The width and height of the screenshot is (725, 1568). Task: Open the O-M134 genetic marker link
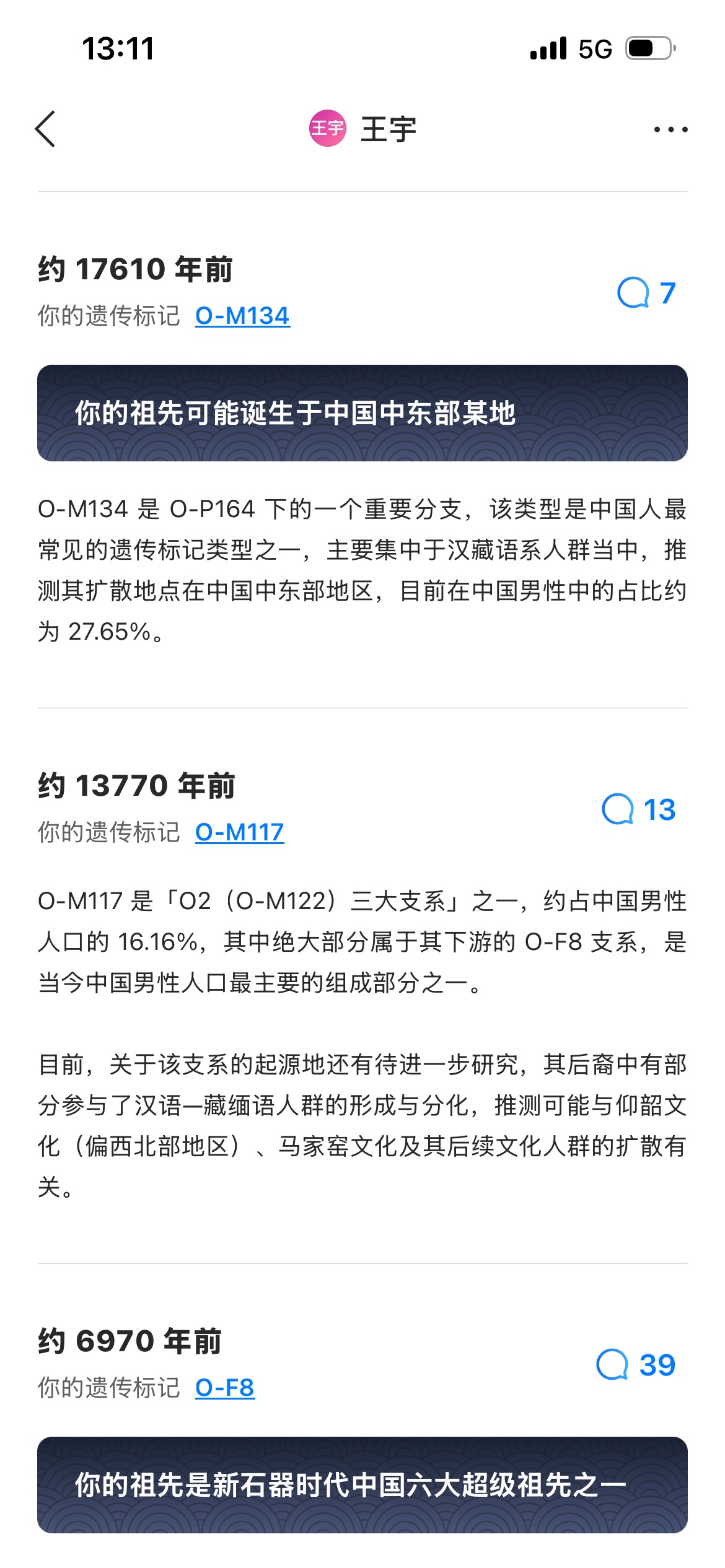click(x=242, y=316)
